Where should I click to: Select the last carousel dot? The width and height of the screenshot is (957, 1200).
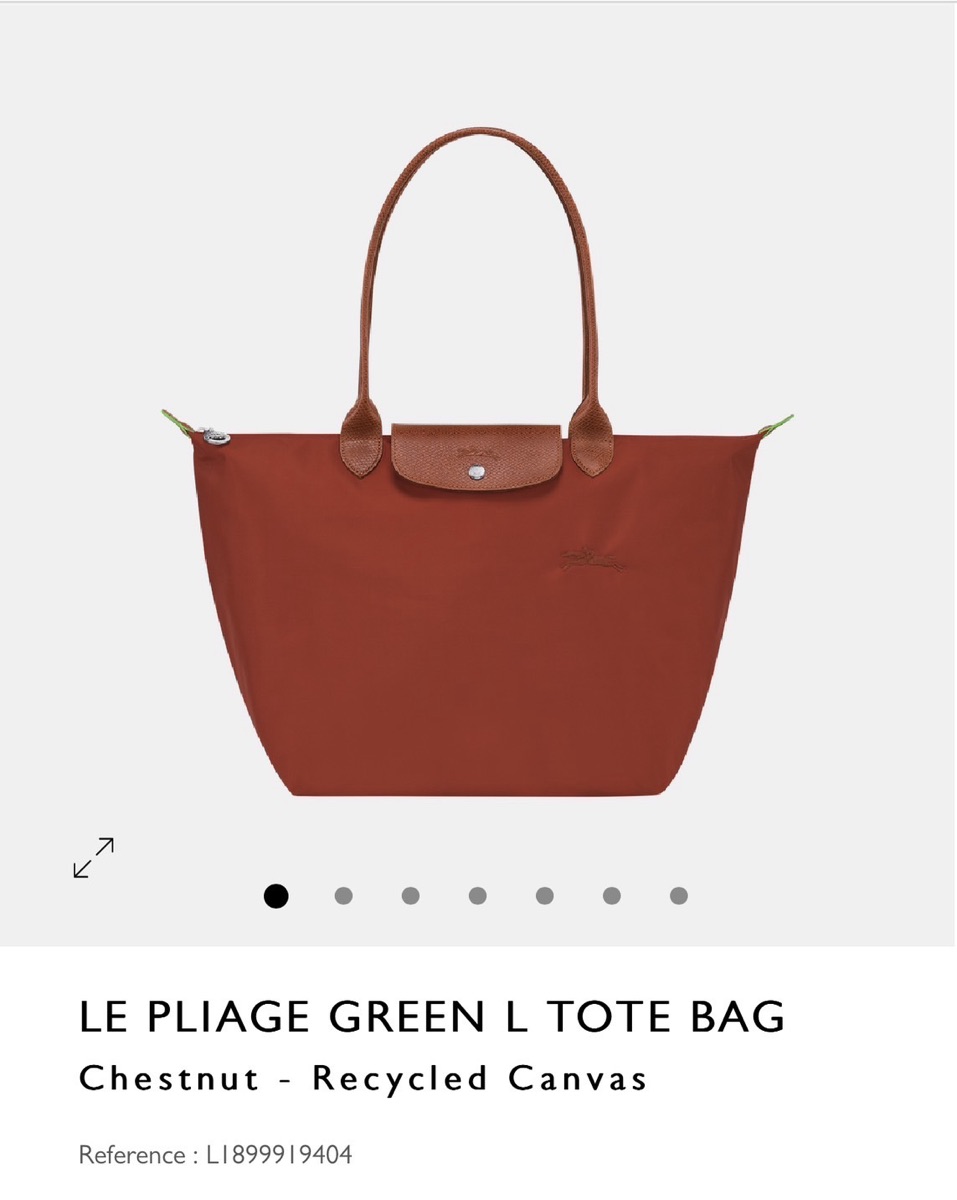tap(678, 895)
